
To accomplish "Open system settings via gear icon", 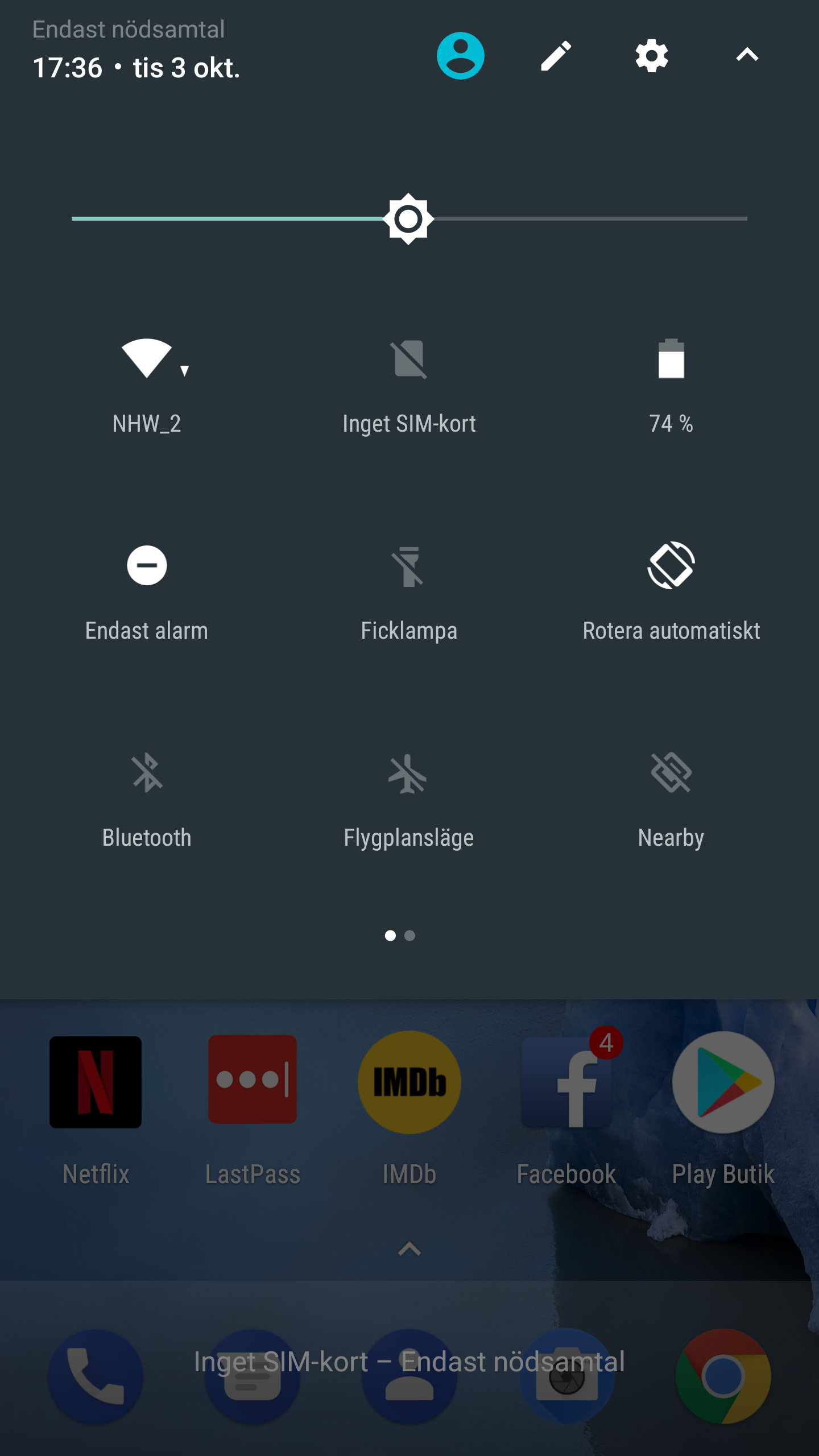I will click(651, 56).
